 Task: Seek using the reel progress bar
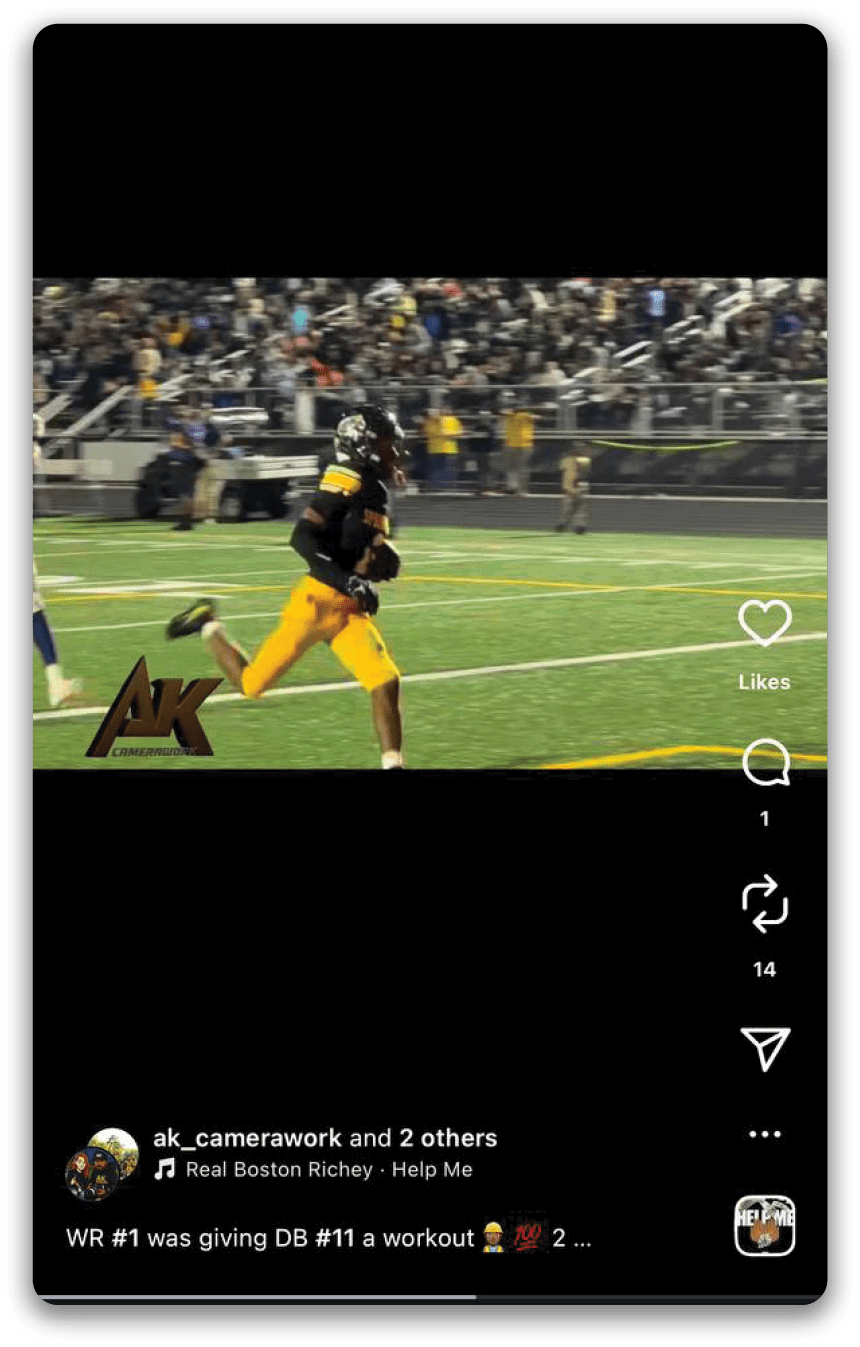click(x=430, y=1298)
